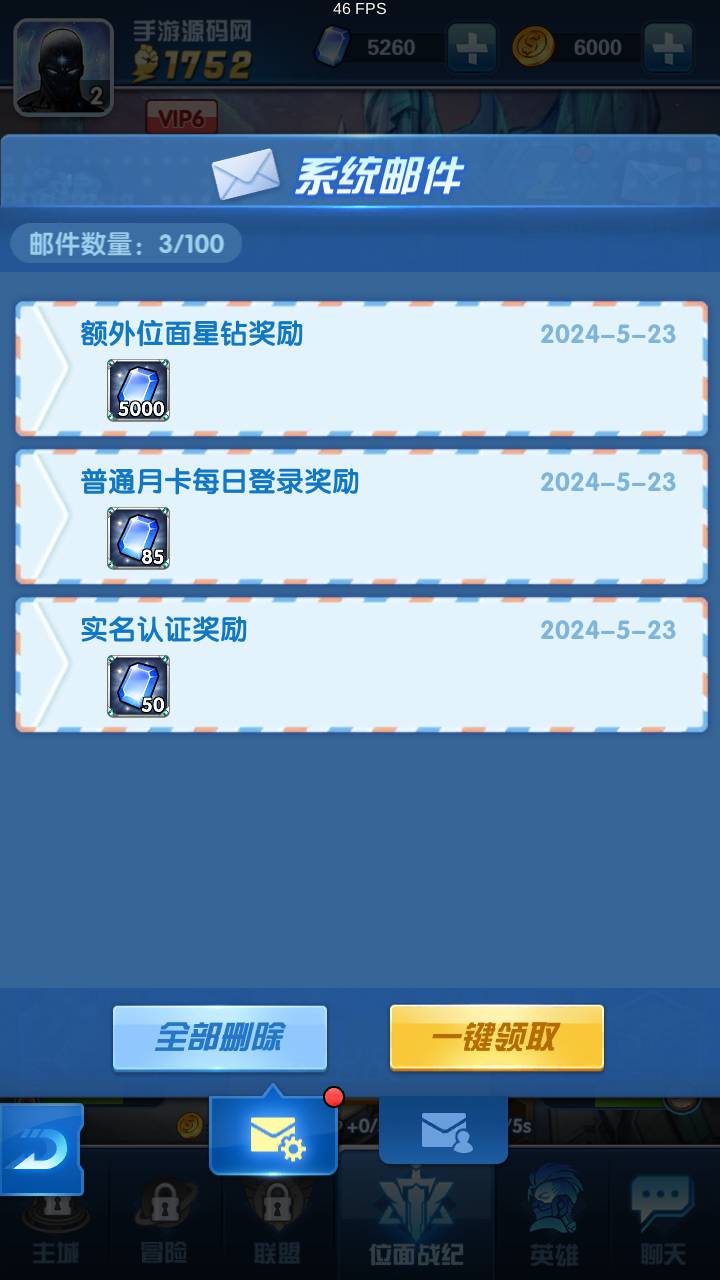This screenshot has width=720, height=1280.
Task: Open the player avatar profile
Action: coord(63,67)
